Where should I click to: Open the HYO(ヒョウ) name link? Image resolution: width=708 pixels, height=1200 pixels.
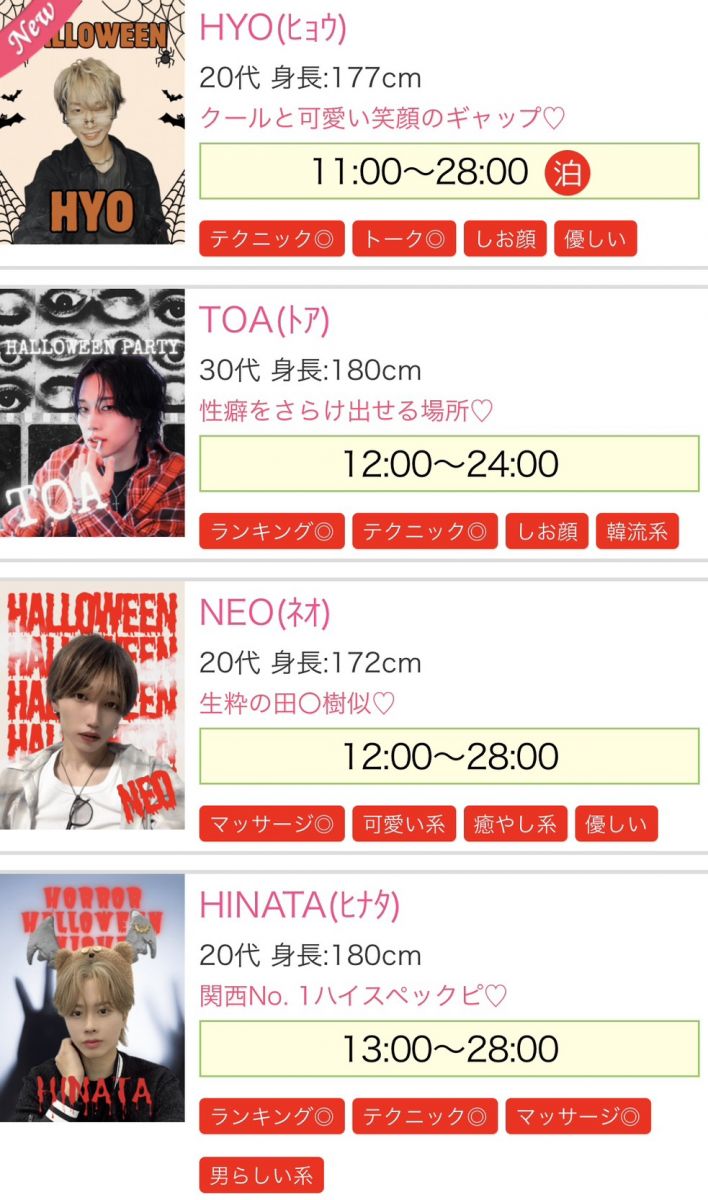(273, 28)
